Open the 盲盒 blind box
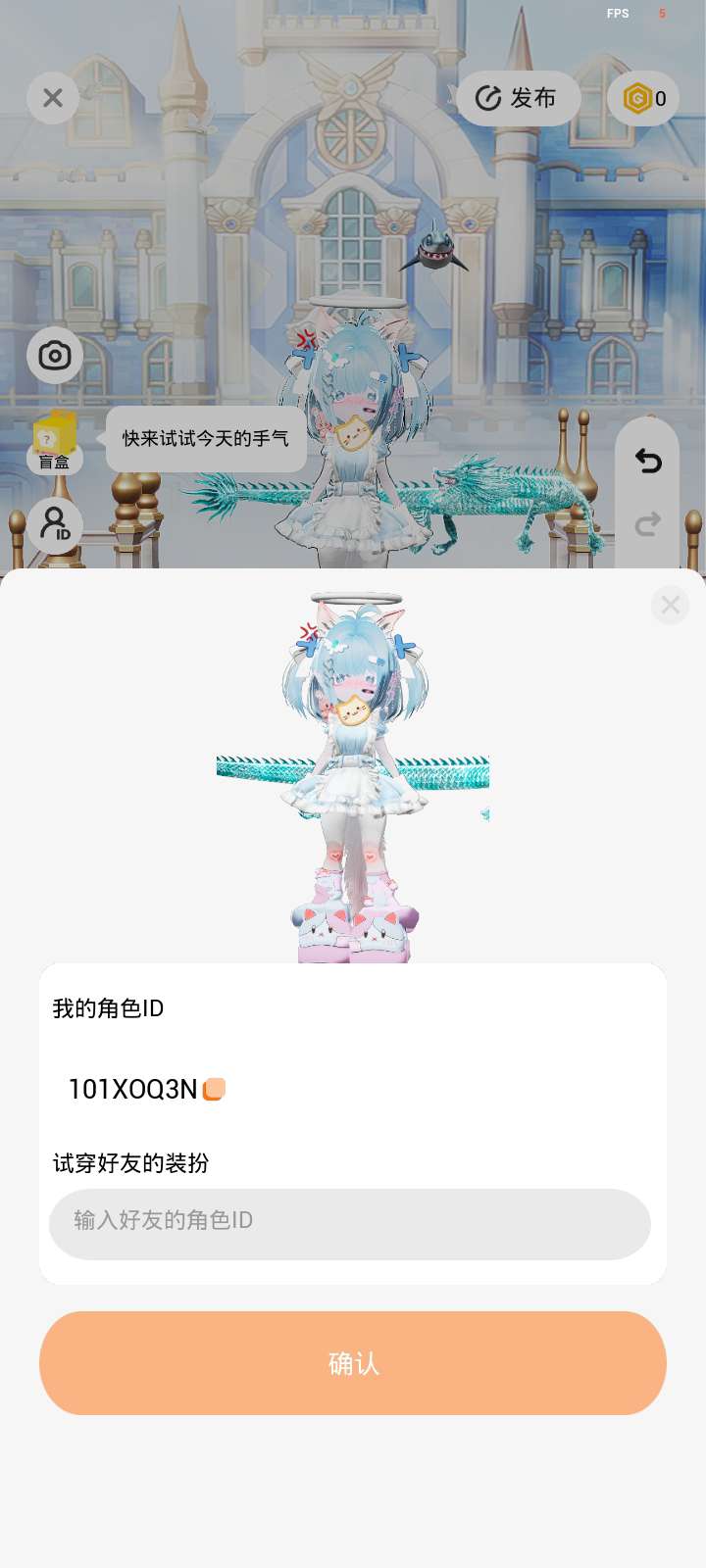 [x=55, y=441]
